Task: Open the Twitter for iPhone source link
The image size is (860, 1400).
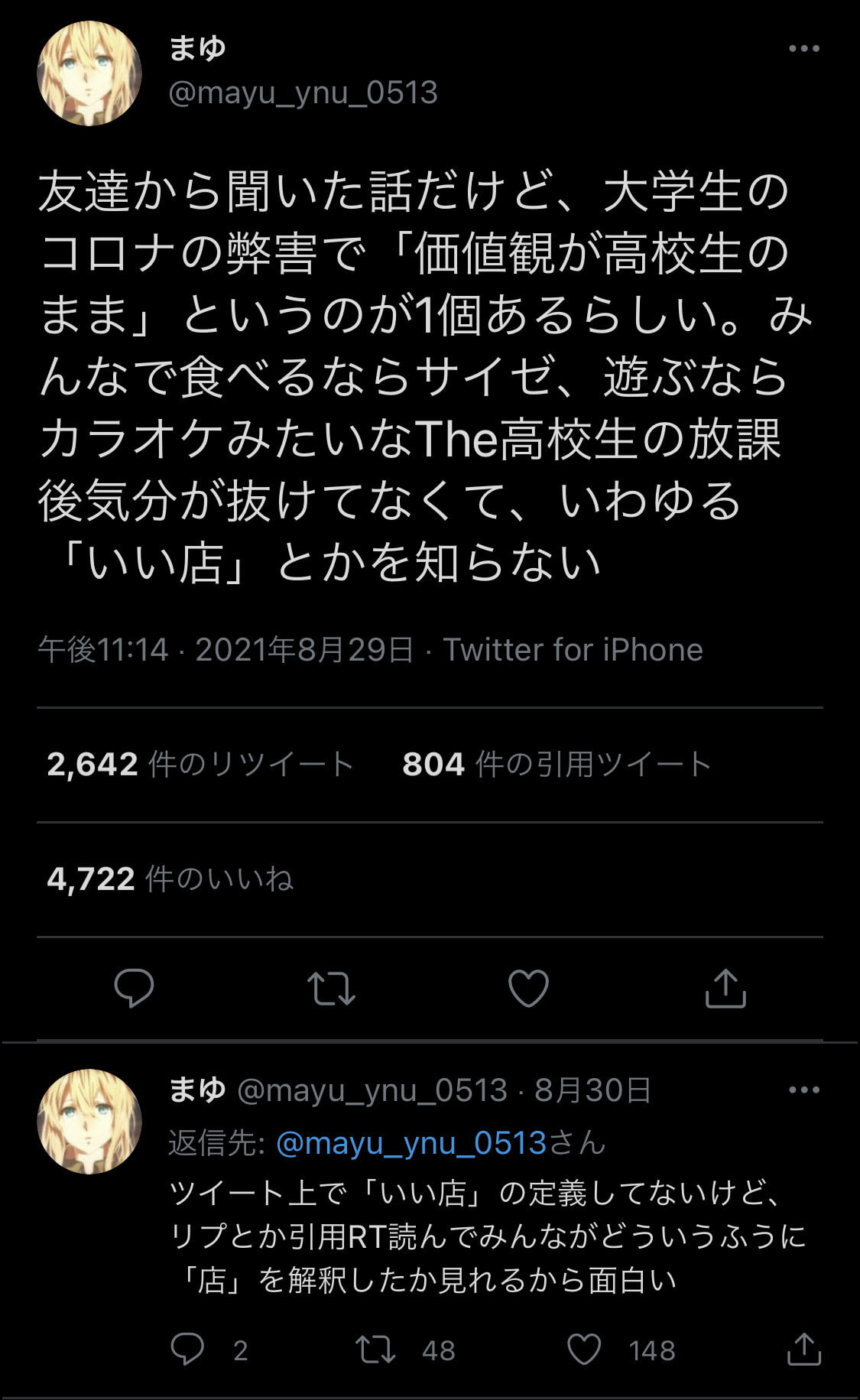Action: (573, 650)
